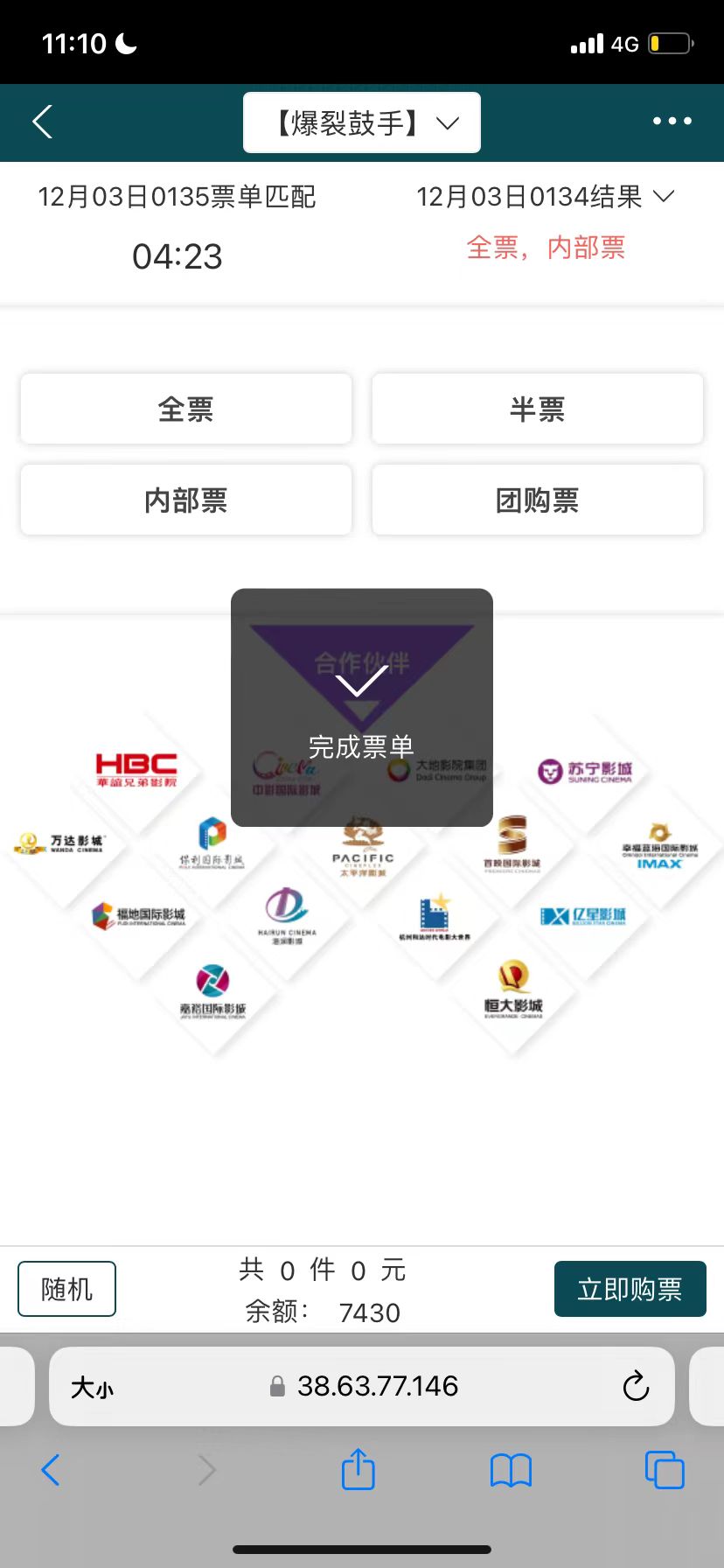Tap the 随机 random button
Image resolution: width=724 pixels, height=1568 pixels.
66,1288
